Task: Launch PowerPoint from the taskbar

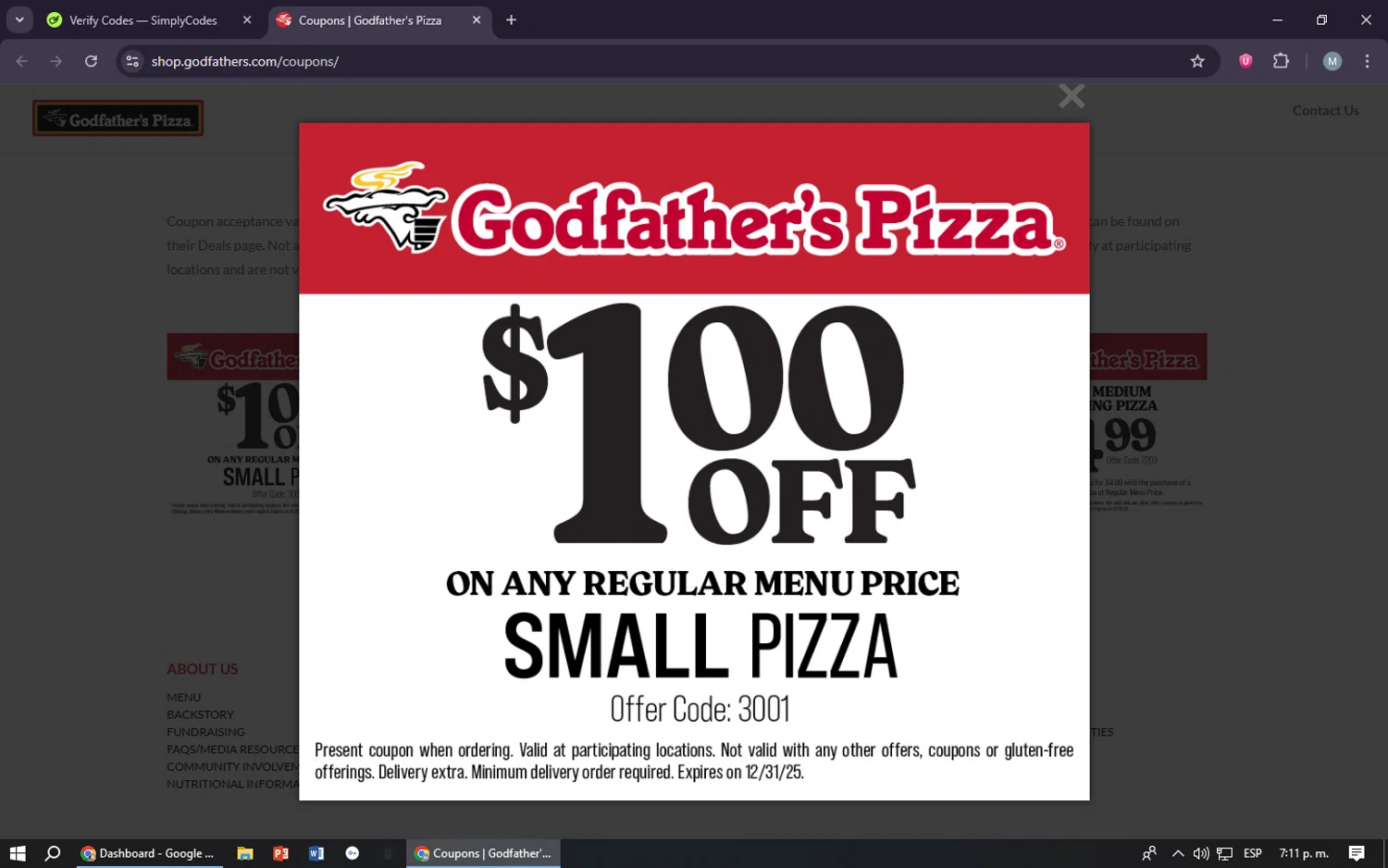Action: (280, 853)
